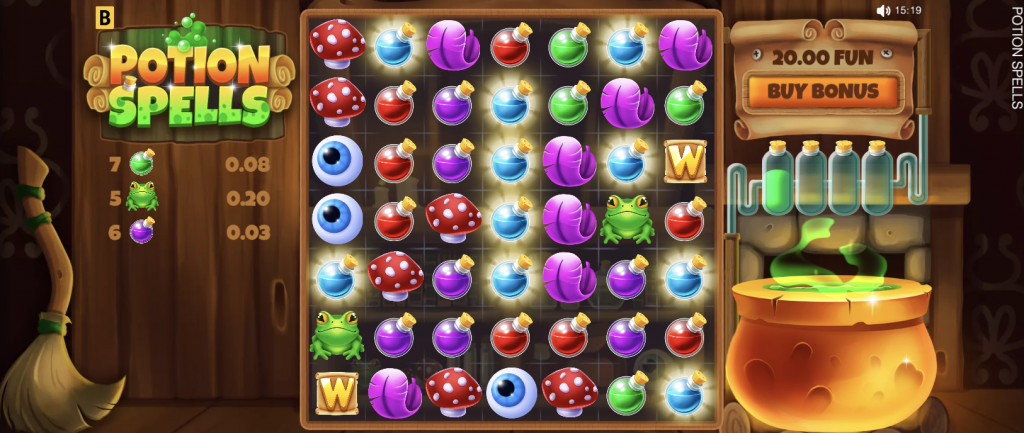Tap the BUY BONUS button
1024x433 pixels.
click(822, 92)
